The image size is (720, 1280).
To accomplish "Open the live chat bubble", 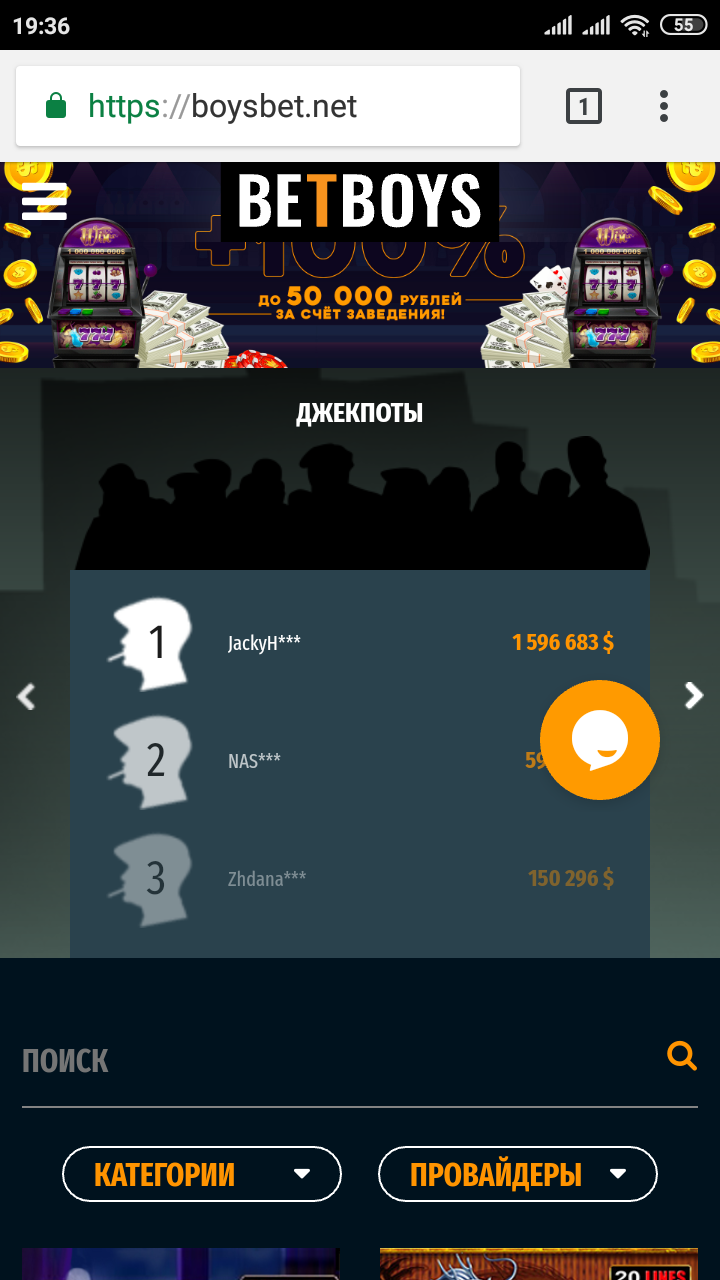I will (x=600, y=740).
